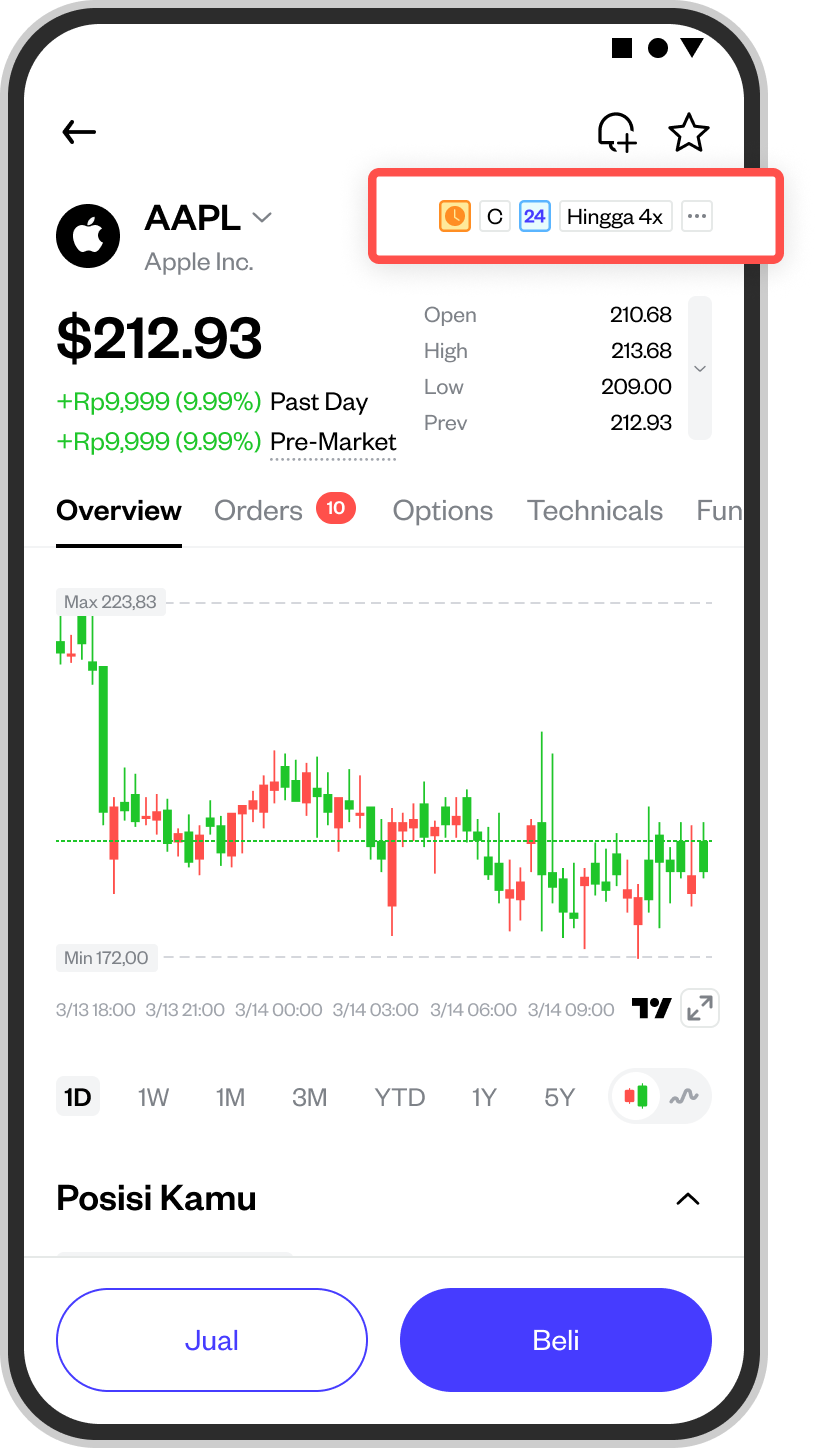
Task: Select the YTD chart range
Action: point(399,1097)
